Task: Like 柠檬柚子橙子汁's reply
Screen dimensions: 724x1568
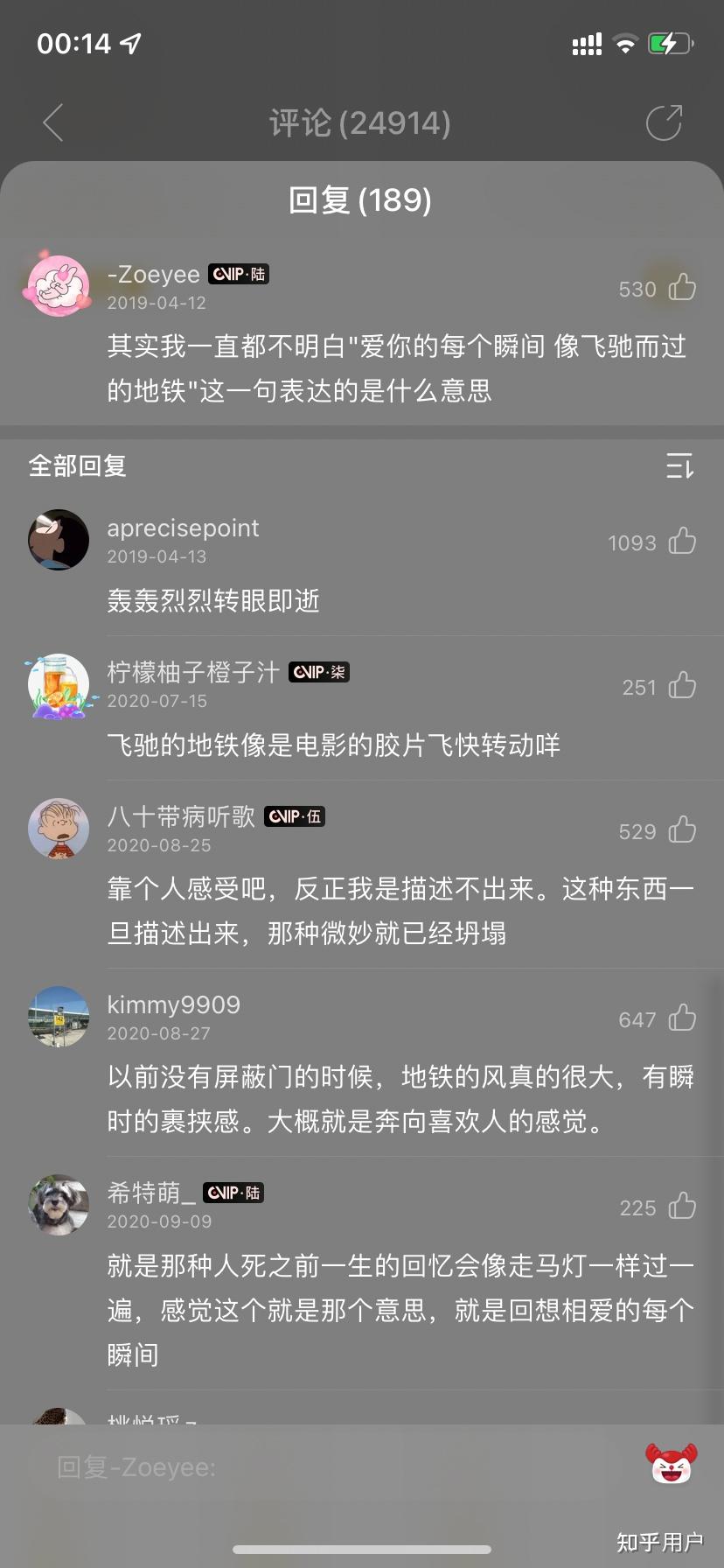Action: click(x=682, y=686)
